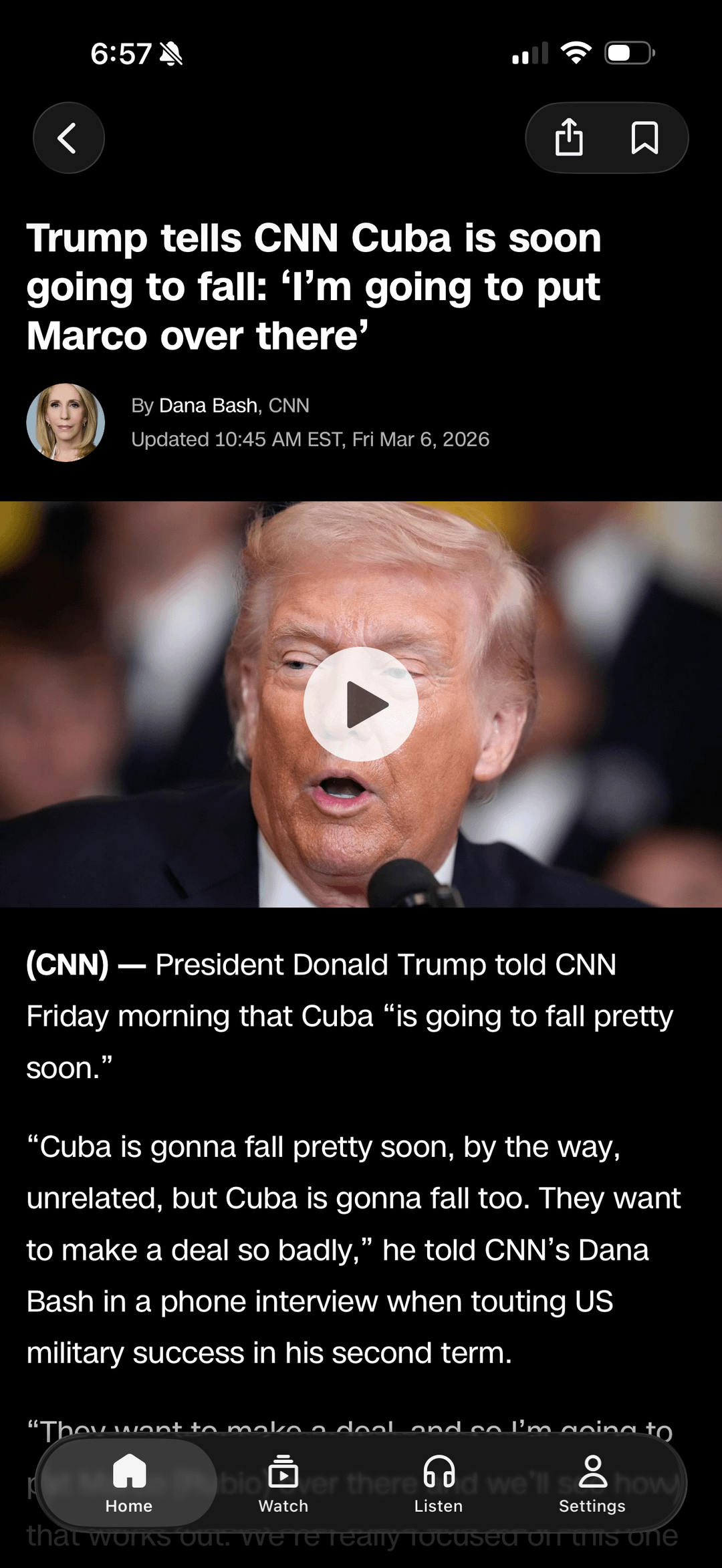Go back to the previous screen
This screenshot has width=722, height=1568.
click(68, 138)
